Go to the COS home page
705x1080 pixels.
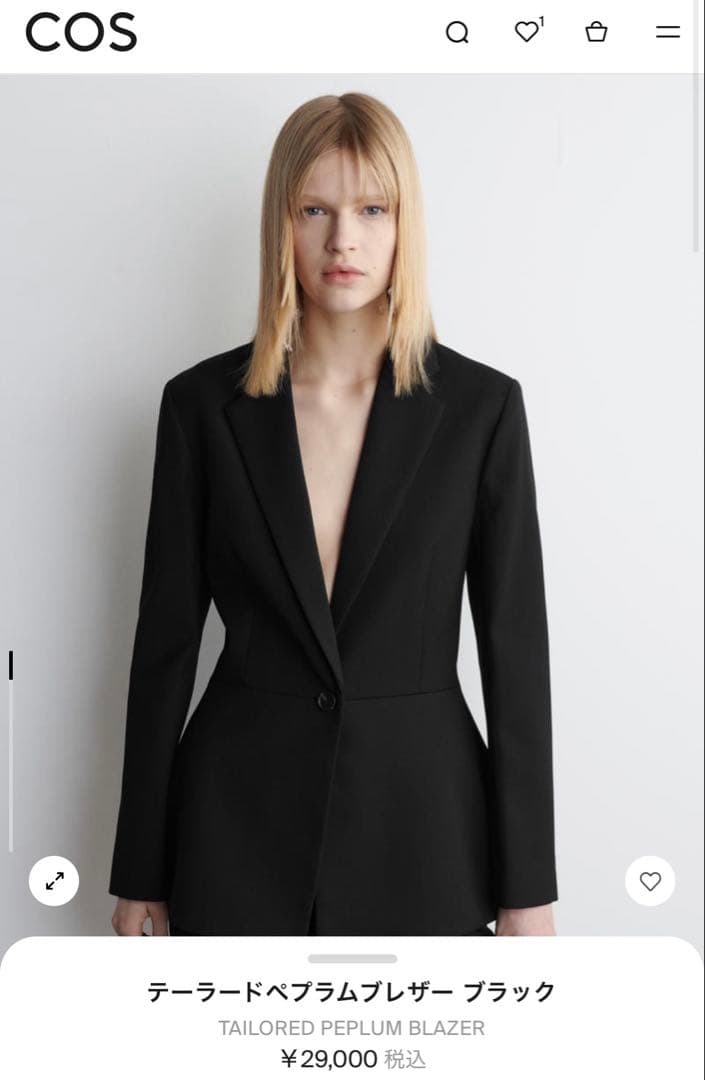click(x=81, y=33)
